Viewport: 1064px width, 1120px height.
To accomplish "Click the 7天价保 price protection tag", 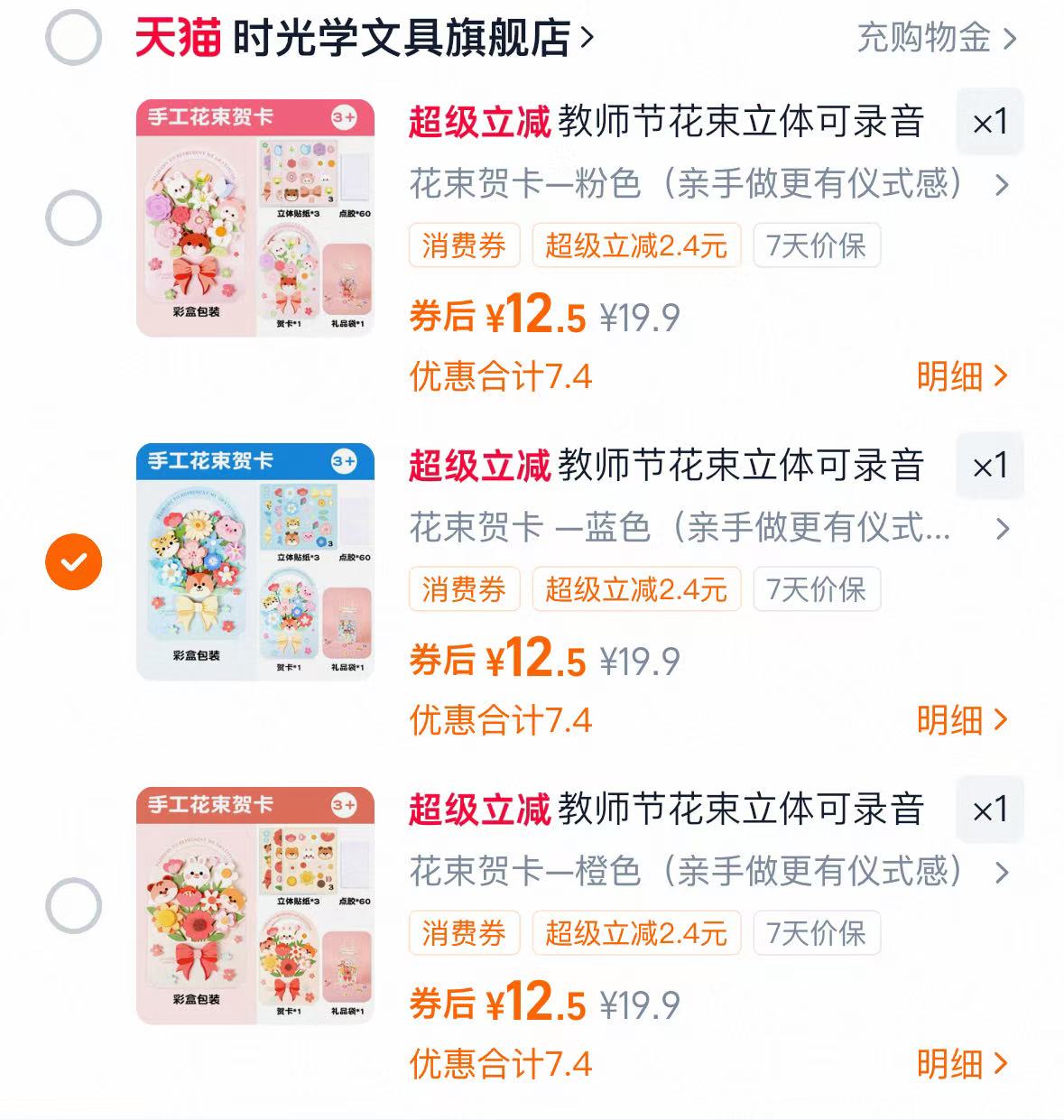I will 816,245.
